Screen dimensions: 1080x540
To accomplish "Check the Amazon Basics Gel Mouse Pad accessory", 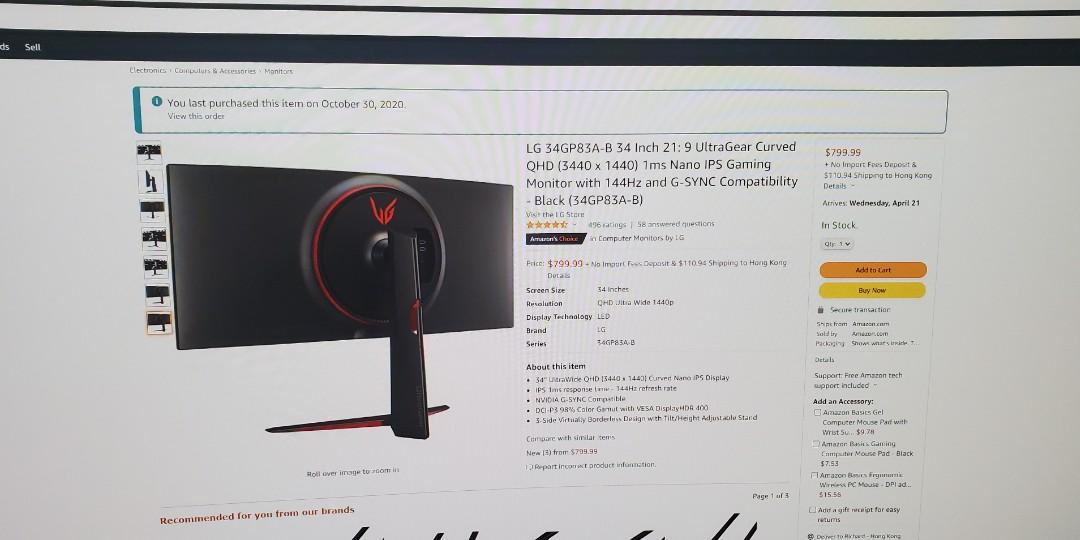I will pos(818,412).
